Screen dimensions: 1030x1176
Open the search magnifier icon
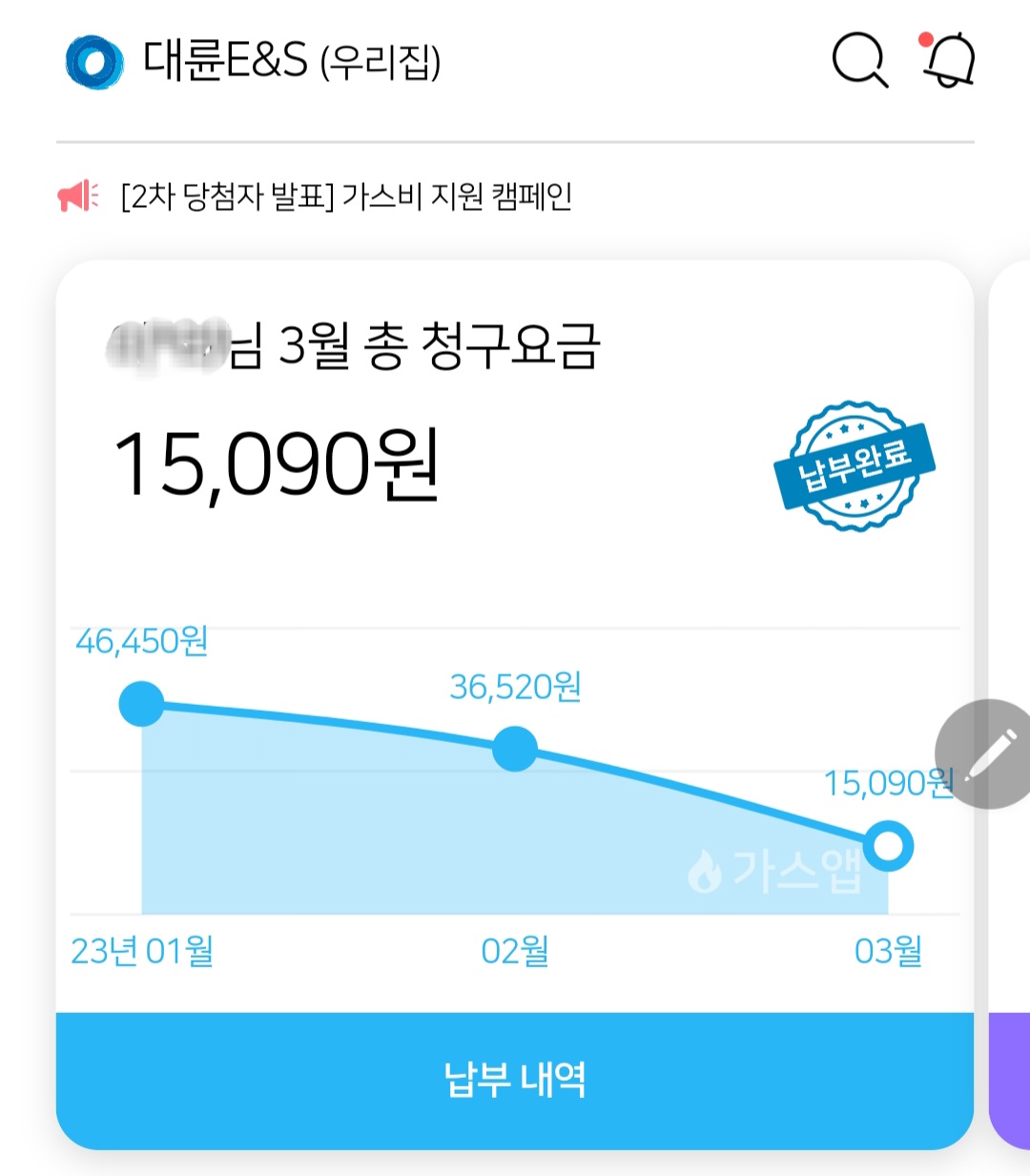(x=859, y=61)
